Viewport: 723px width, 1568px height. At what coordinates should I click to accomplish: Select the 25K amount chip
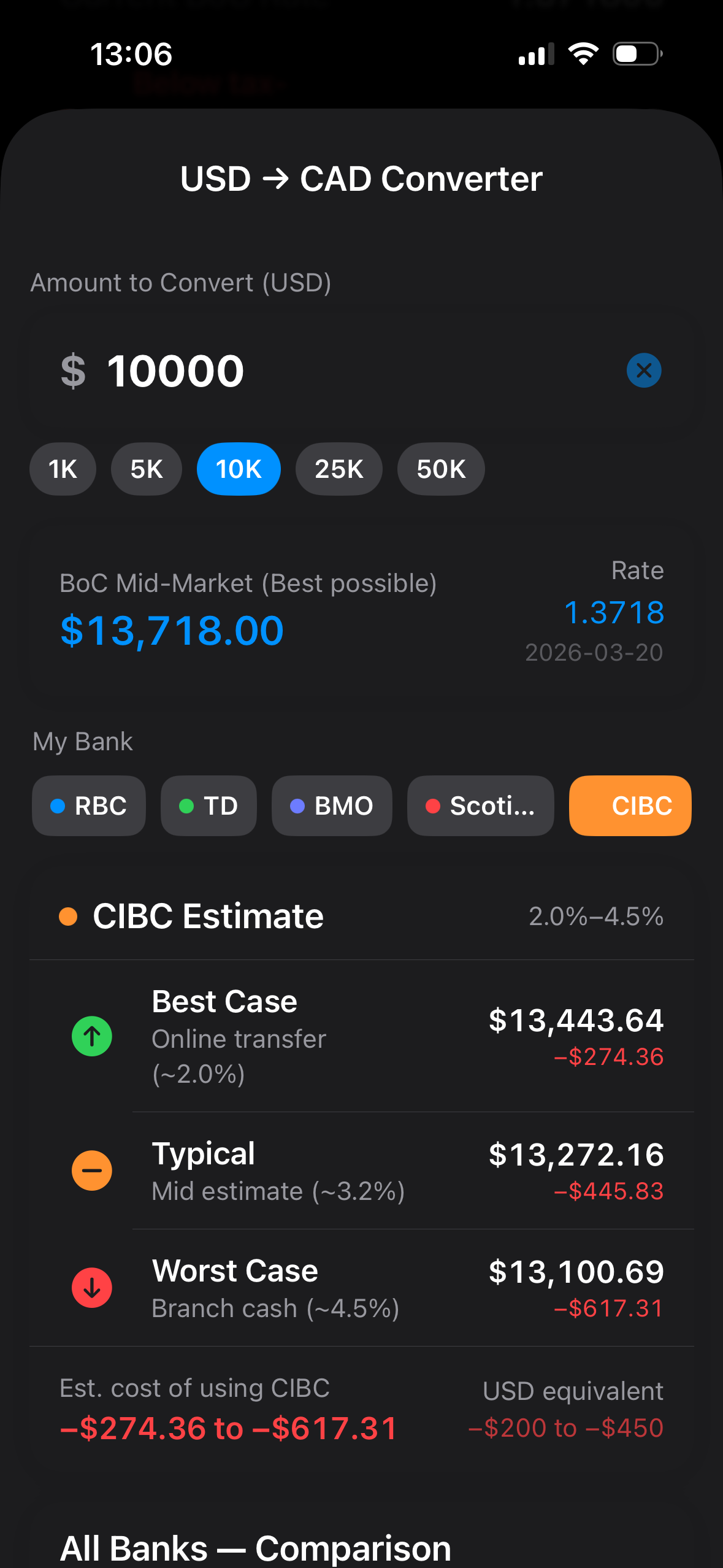[339, 469]
